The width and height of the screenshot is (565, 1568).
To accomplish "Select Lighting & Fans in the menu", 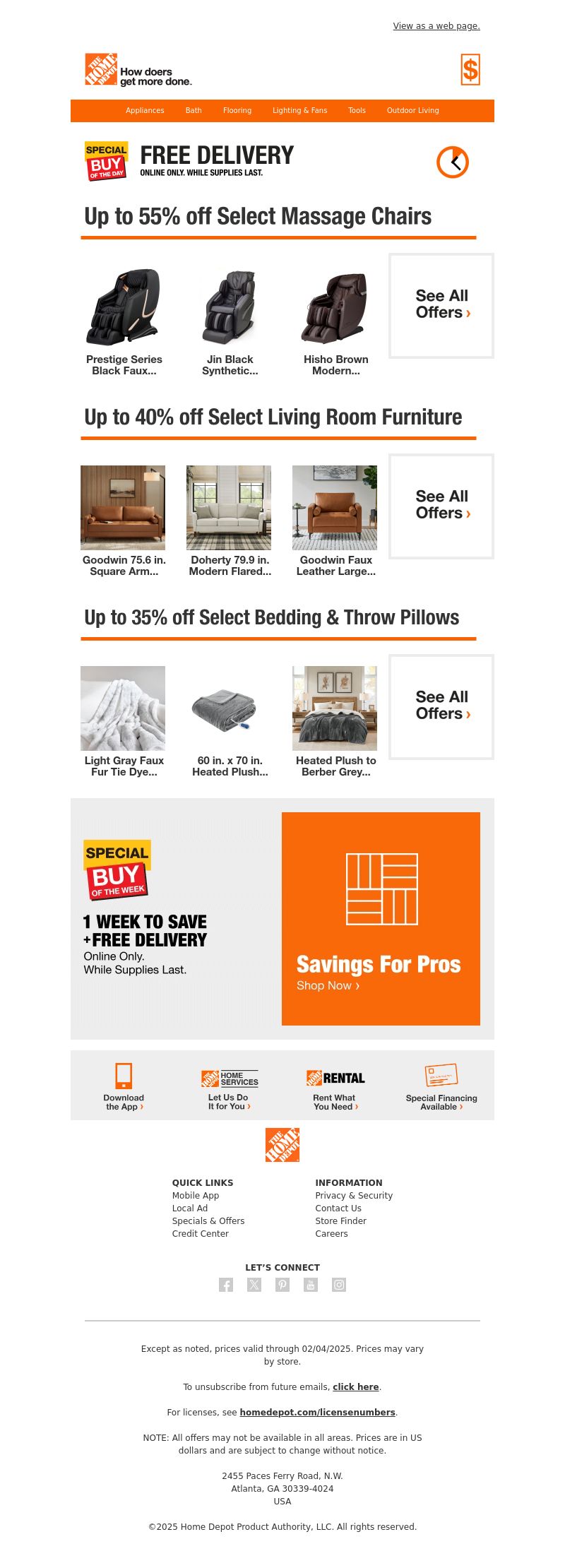I will click(x=300, y=110).
